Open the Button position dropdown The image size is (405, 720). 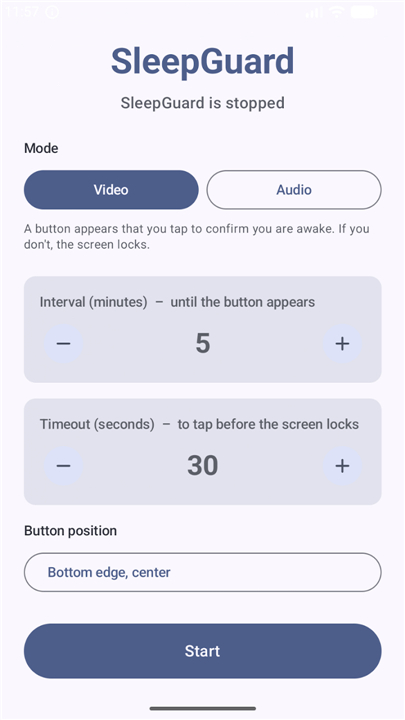tap(202, 572)
